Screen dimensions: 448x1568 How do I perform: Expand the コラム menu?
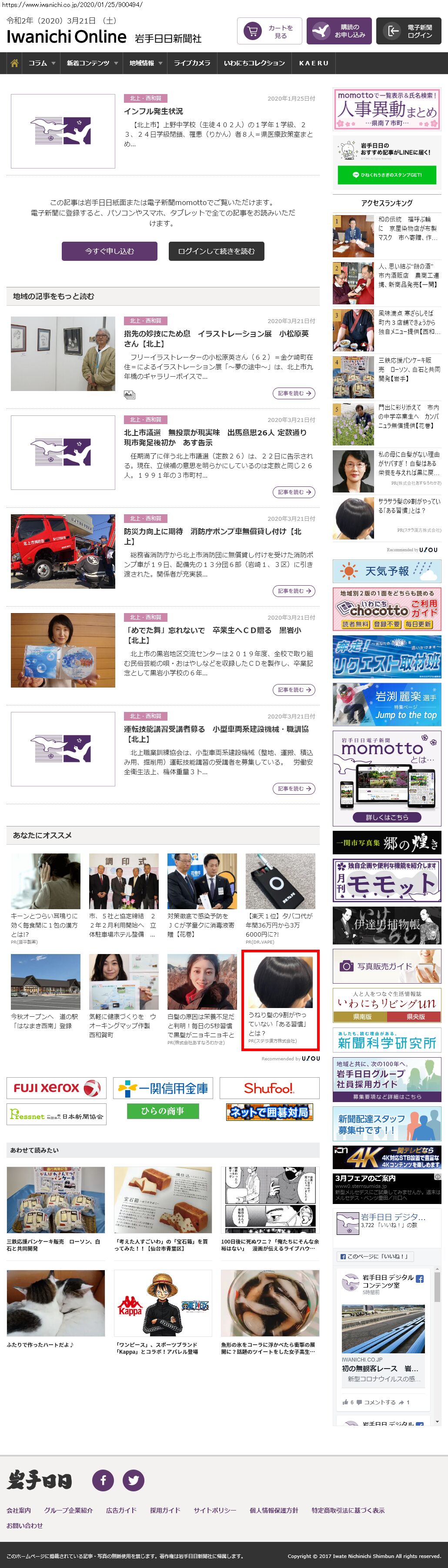[41, 63]
